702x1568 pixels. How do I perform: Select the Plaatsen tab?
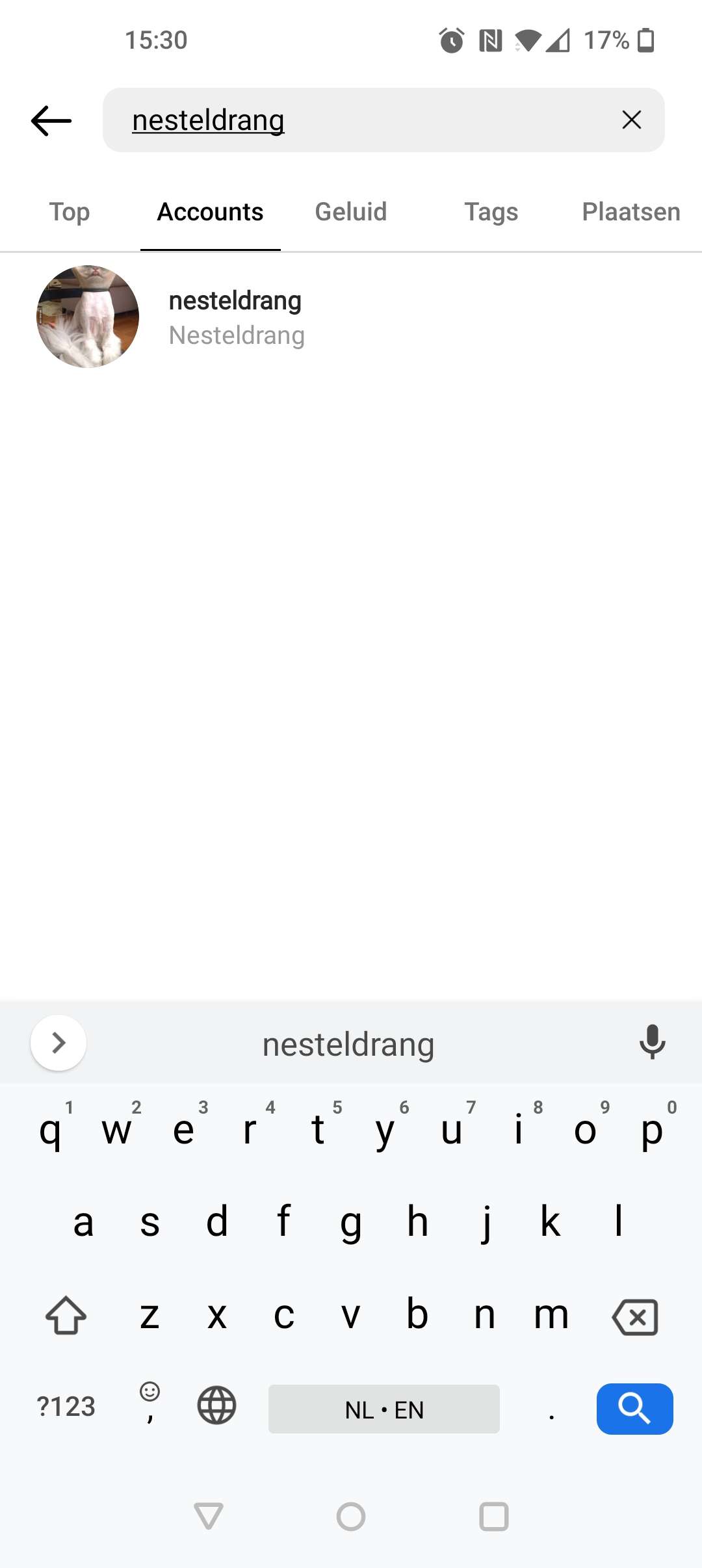coord(631,212)
